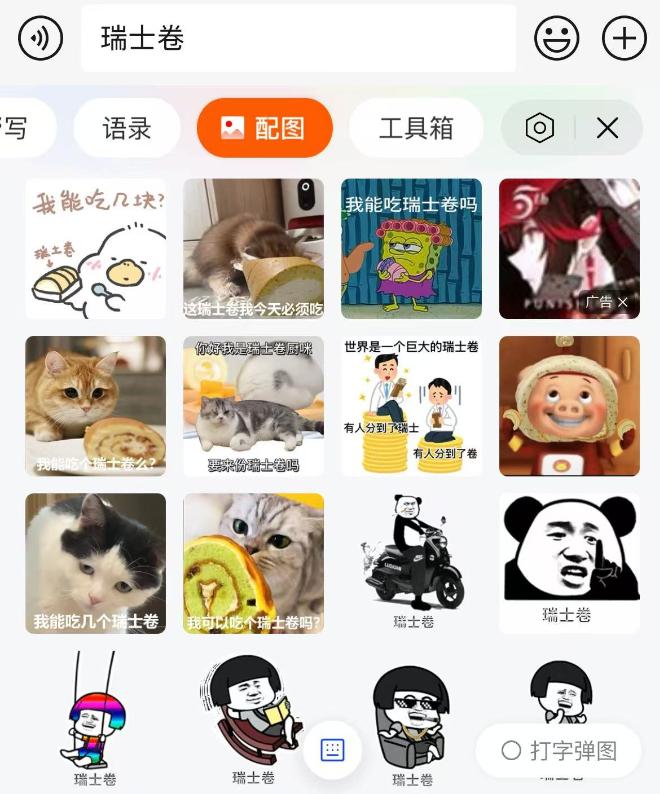Close the sticker suggestion panel
This screenshot has height=794, width=660.
[607, 128]
